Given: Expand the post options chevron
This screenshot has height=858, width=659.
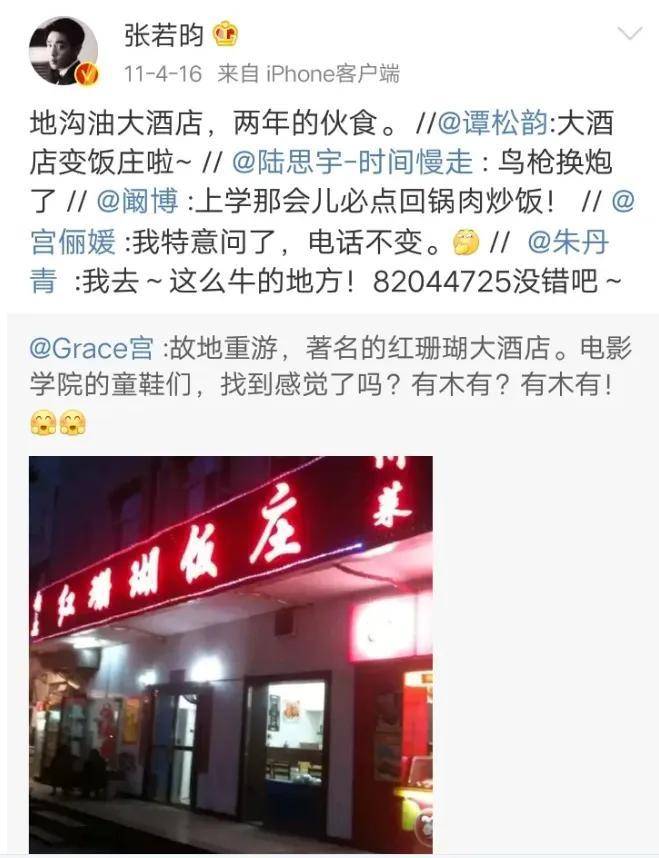Looking at the screenshot, I should point(629,34).
